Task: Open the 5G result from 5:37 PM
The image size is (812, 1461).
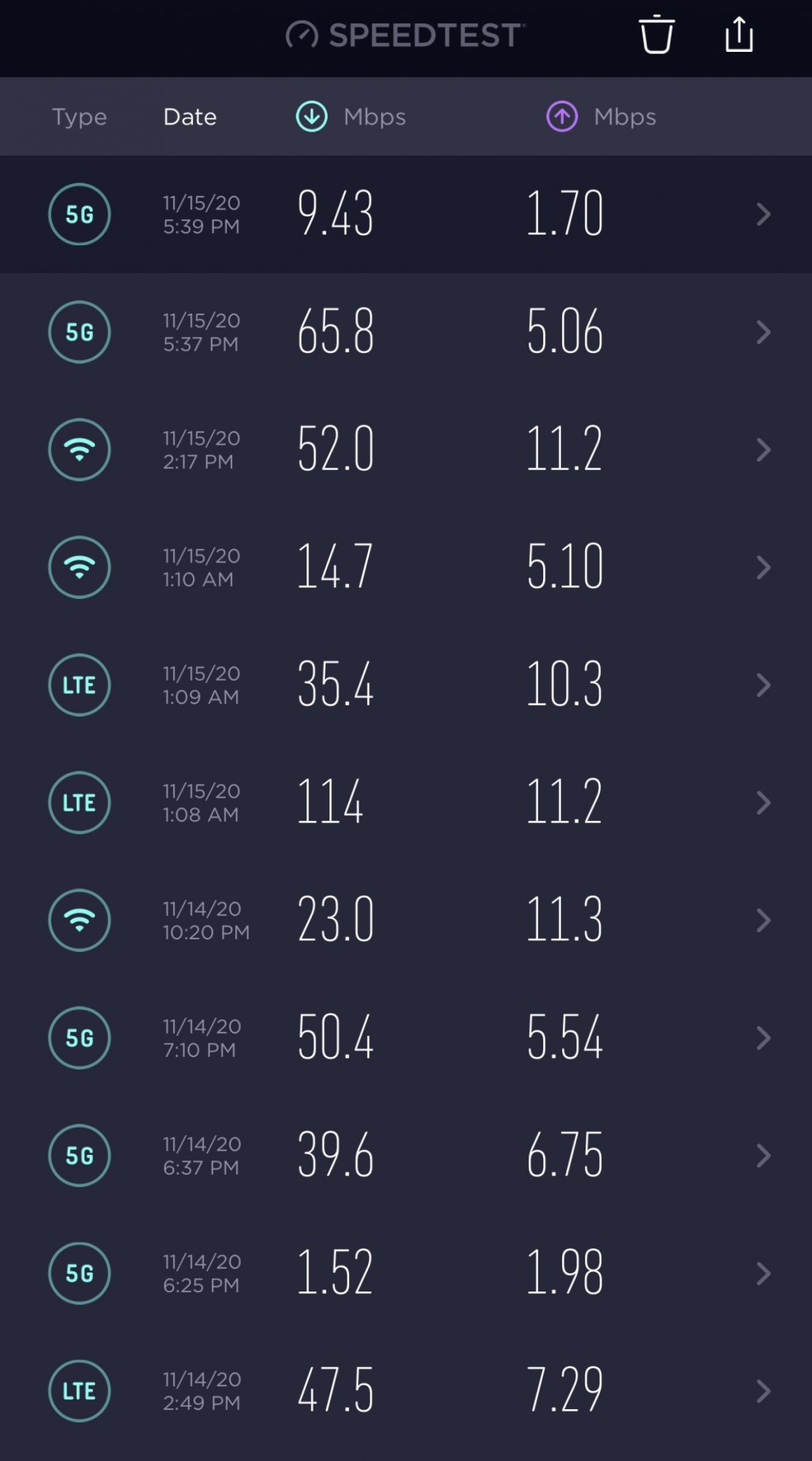Action: point(406,332)
